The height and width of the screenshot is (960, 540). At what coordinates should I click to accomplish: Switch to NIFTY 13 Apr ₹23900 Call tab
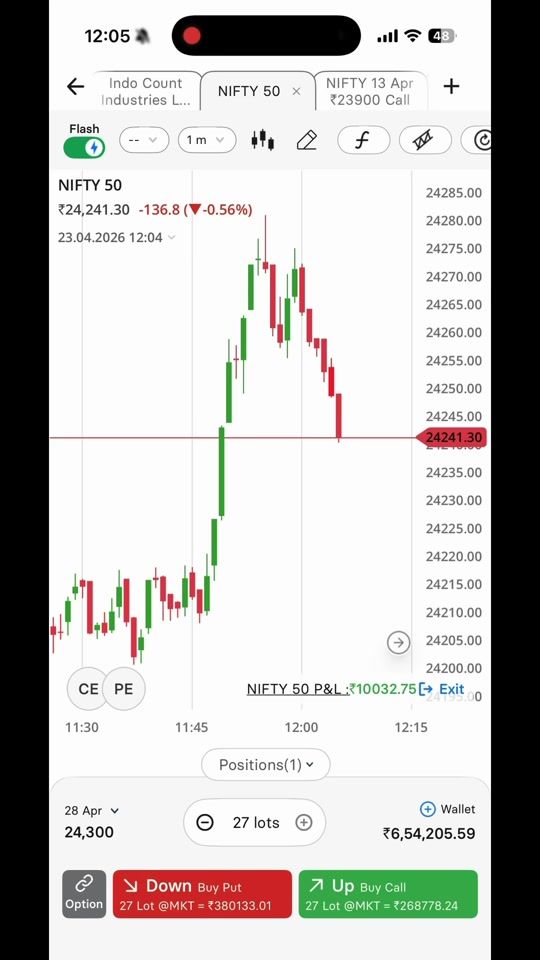coord(369,91)
